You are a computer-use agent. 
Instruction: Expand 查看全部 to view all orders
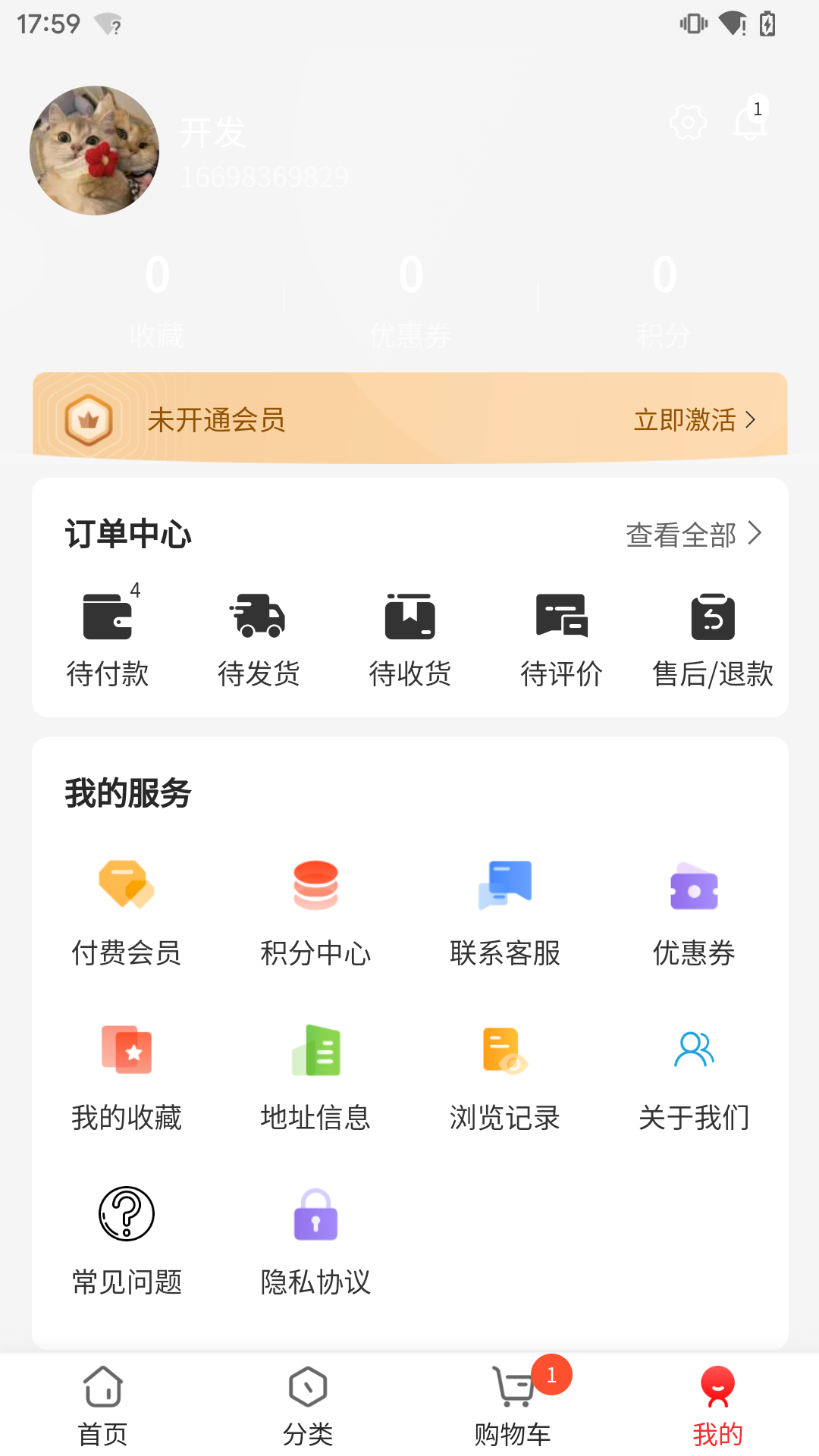(x=692, y=535)
